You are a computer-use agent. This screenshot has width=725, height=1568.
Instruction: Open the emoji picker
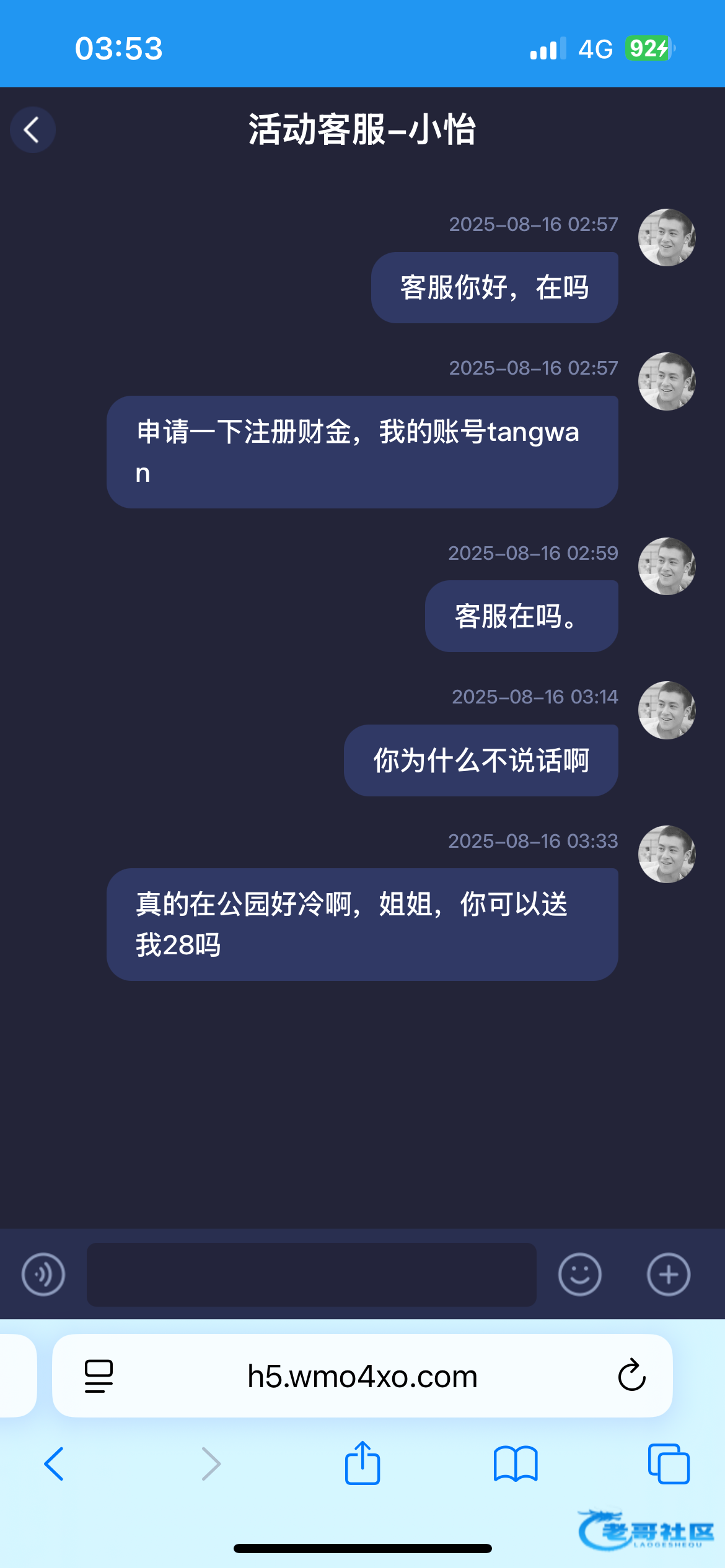click(579, 1274)
